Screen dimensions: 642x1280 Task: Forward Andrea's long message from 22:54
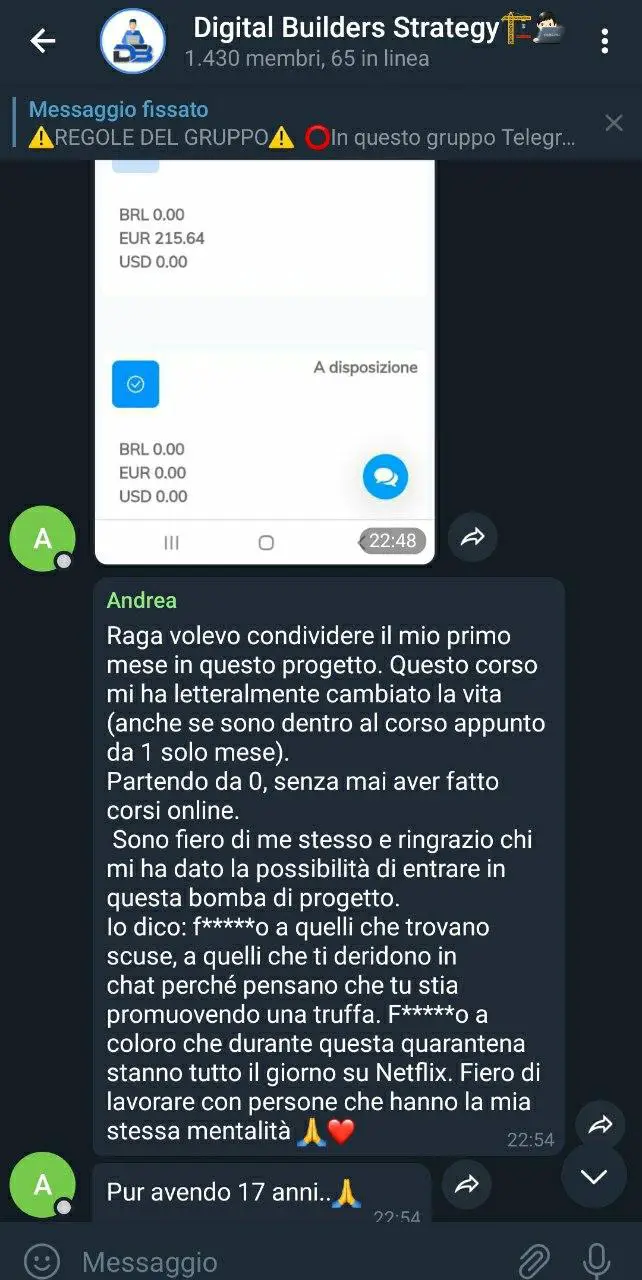[x=600, y=1126]
